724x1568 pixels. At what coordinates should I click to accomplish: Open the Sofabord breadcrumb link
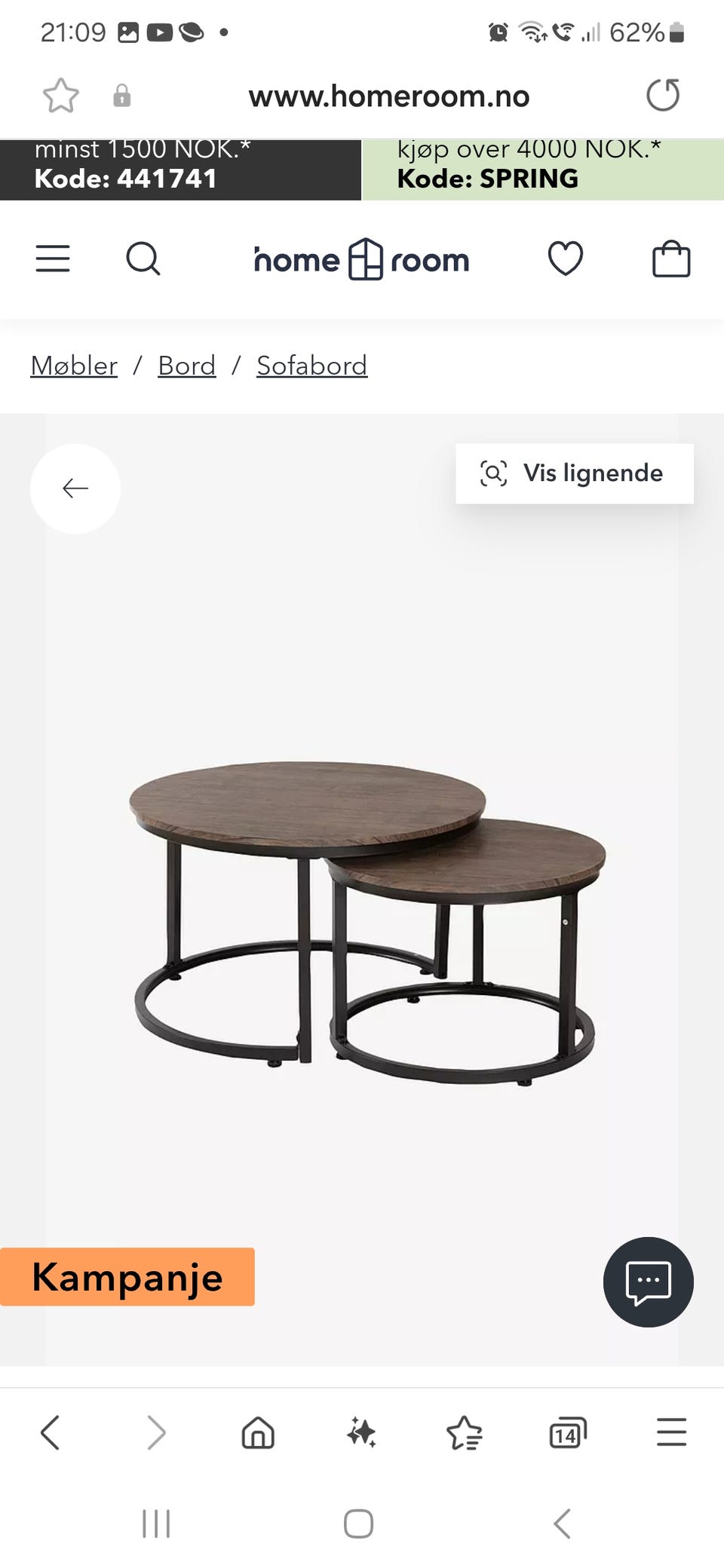[311, 366]
